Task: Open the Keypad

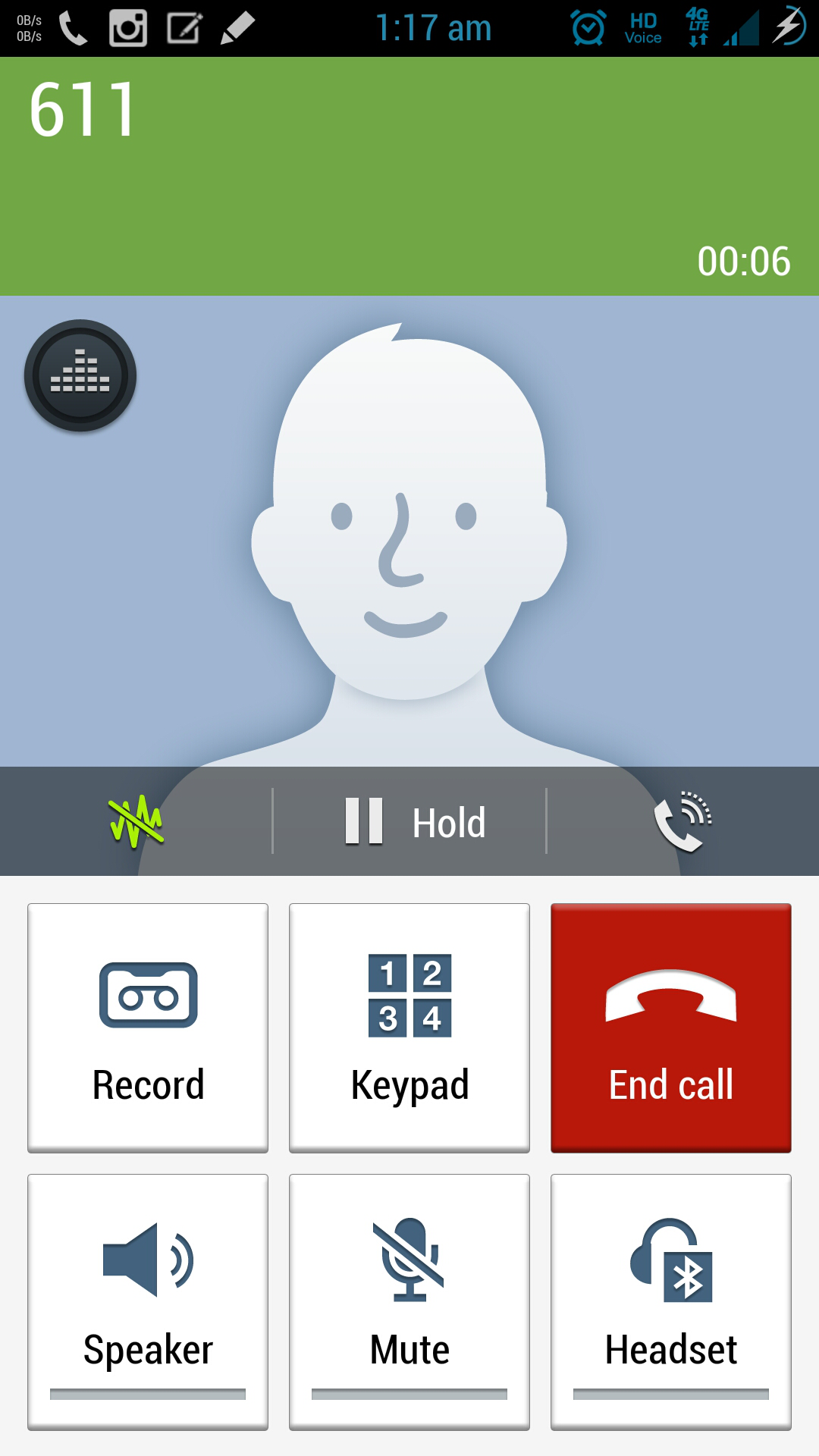Action: (x=409, y=1028)
